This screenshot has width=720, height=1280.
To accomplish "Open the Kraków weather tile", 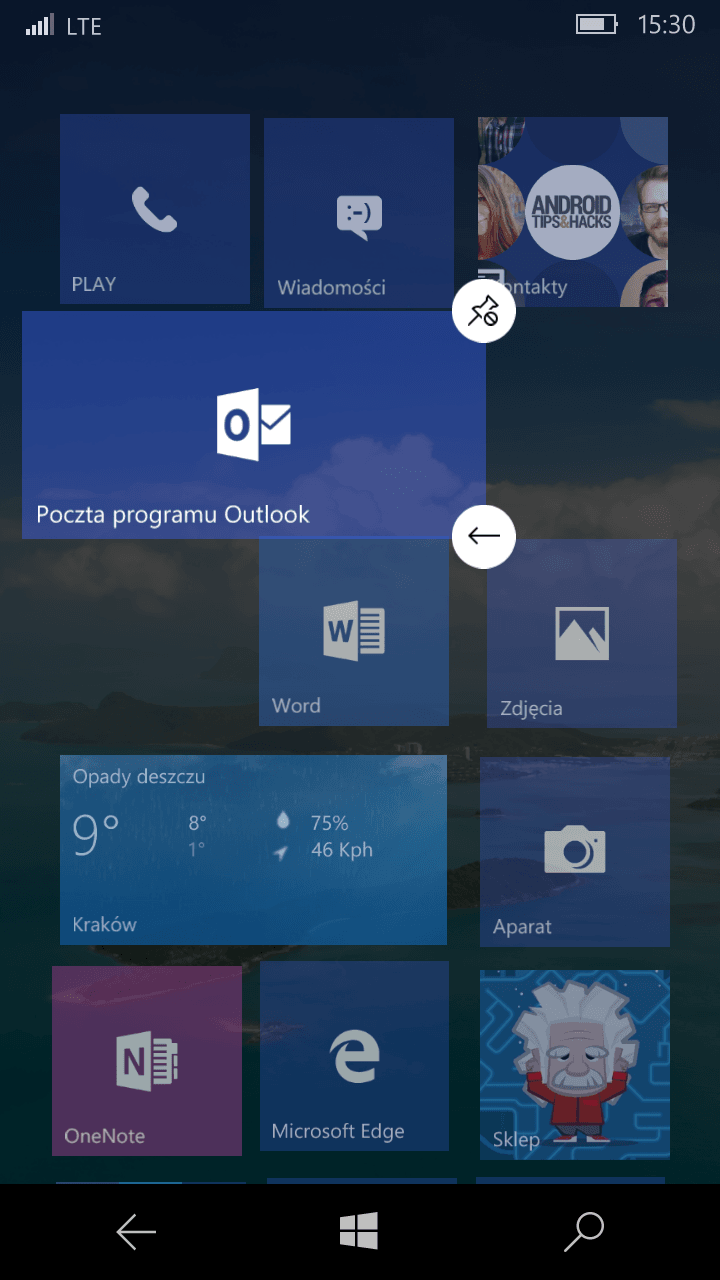I will coord(253,850).
